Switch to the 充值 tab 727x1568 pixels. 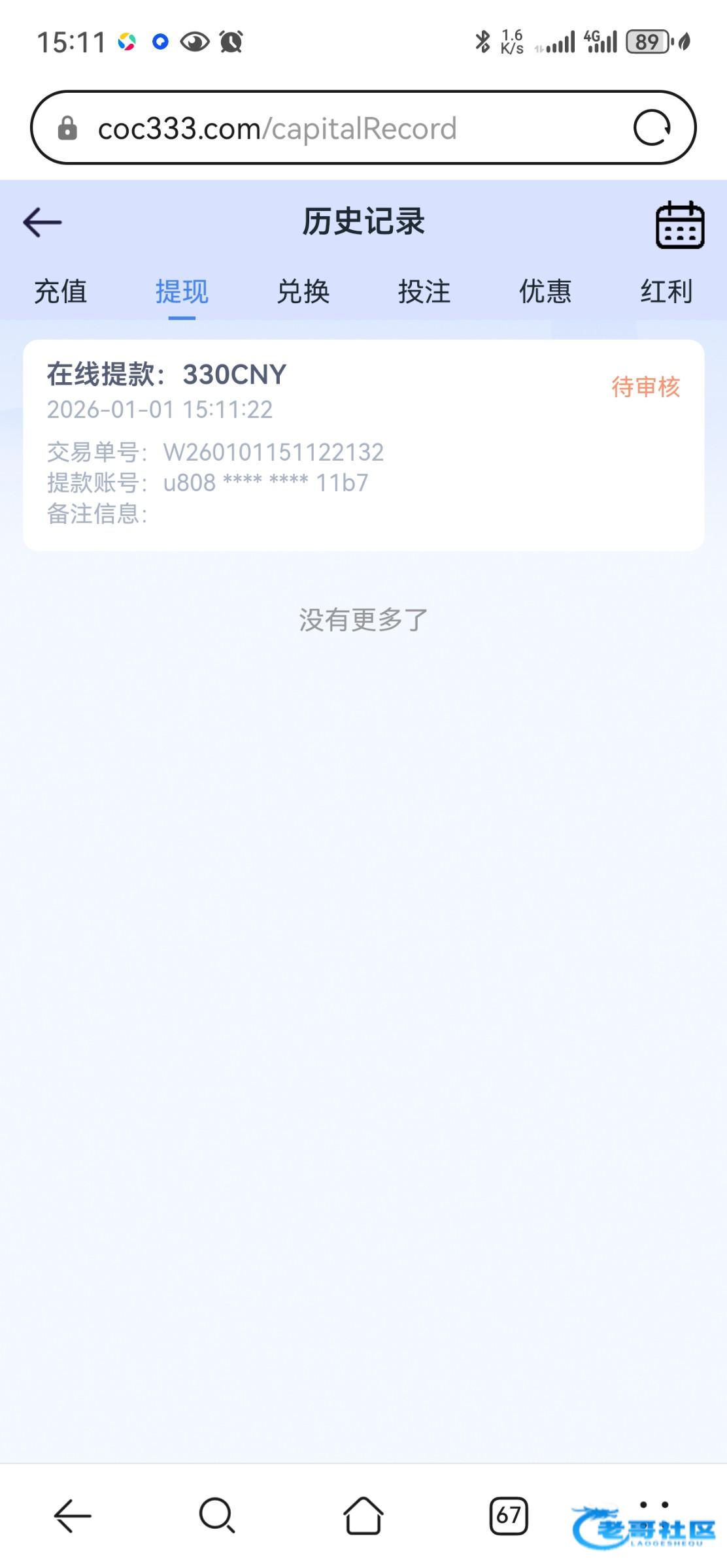pos(60,291)
